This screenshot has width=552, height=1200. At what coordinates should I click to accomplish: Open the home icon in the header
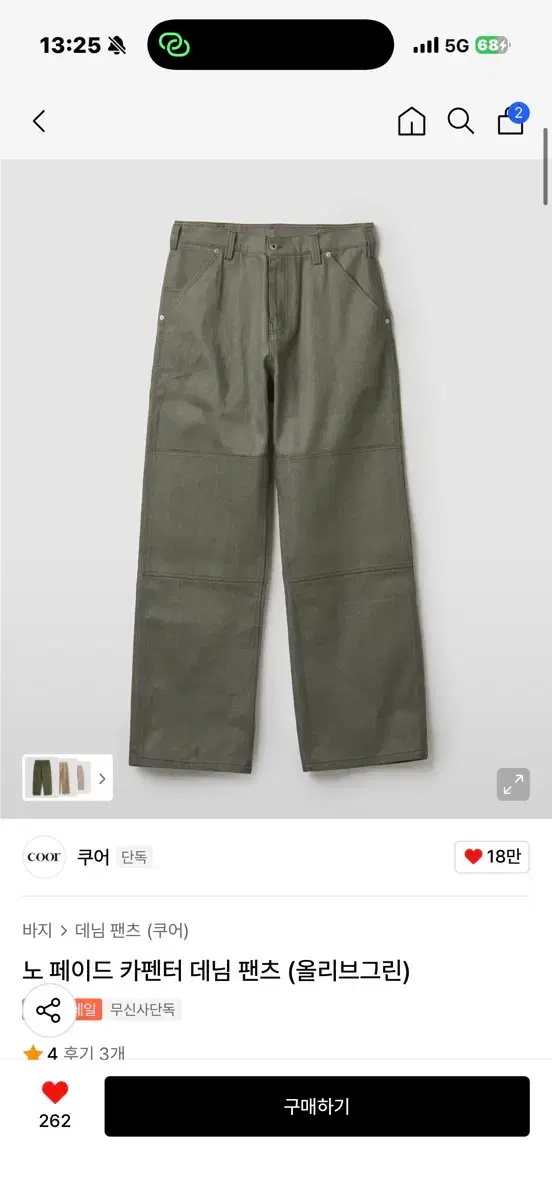pyautogui.click(x=411, y=122)
